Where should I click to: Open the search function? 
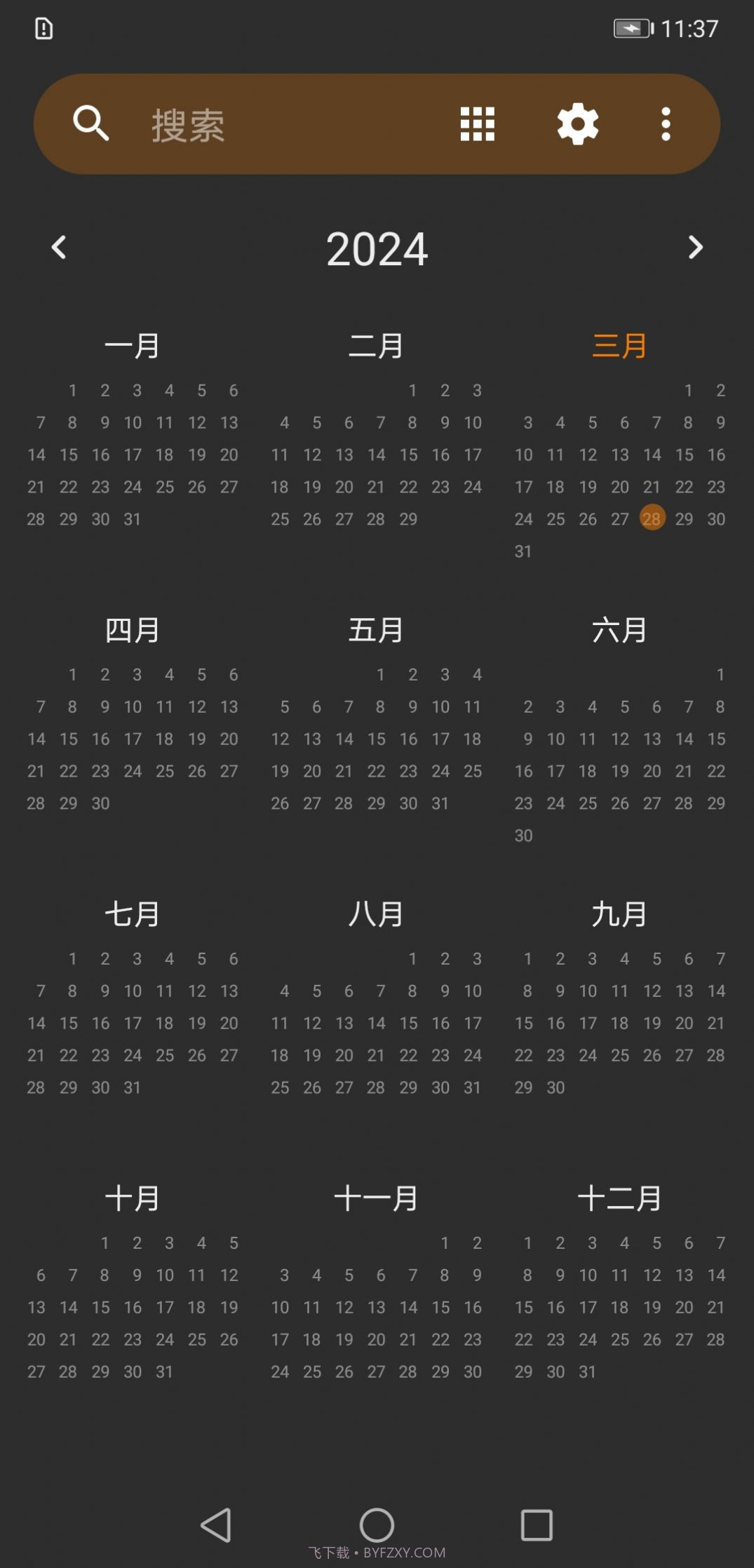[92, 123]
